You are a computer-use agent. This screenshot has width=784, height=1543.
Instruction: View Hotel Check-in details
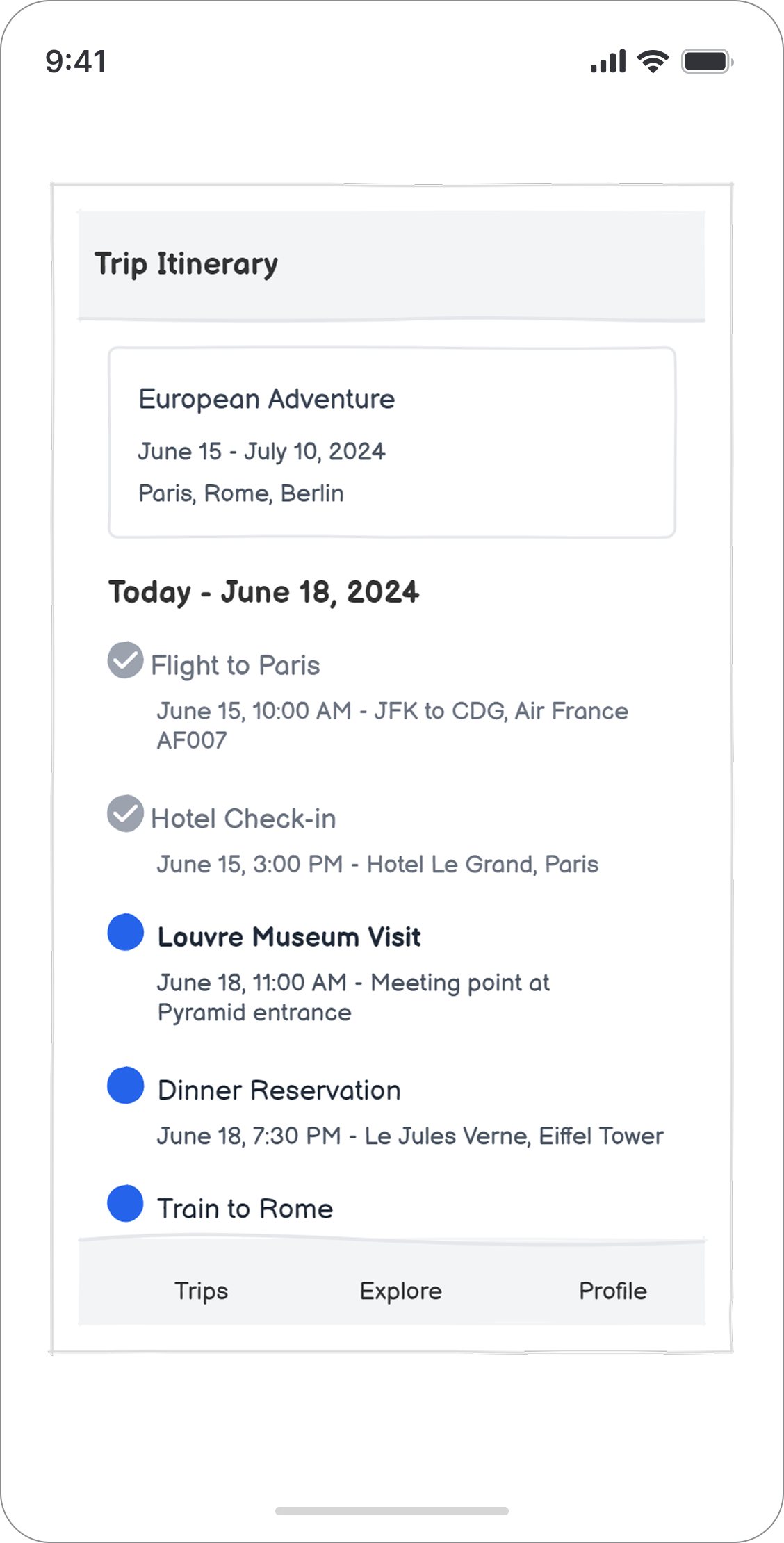243,818
